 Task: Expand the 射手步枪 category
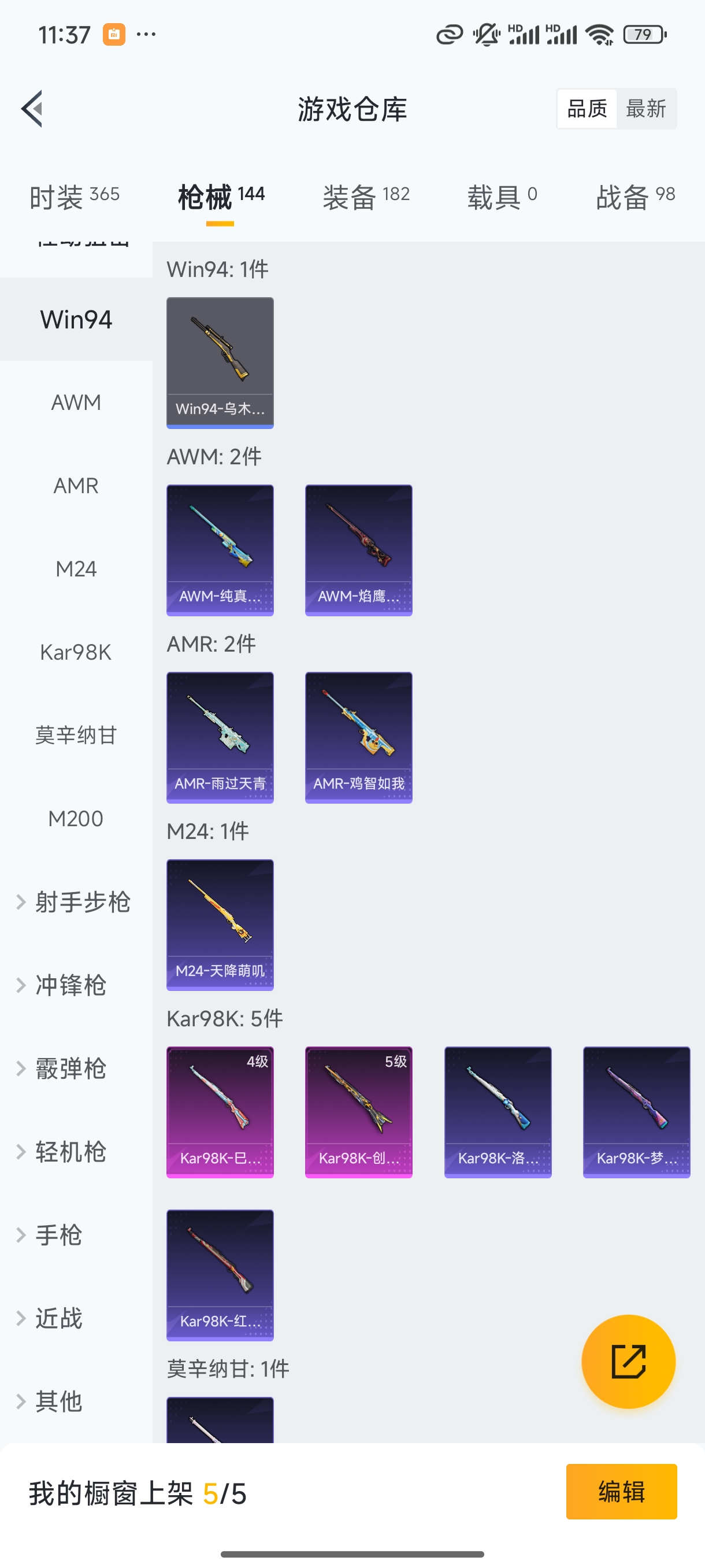[76, 903]
